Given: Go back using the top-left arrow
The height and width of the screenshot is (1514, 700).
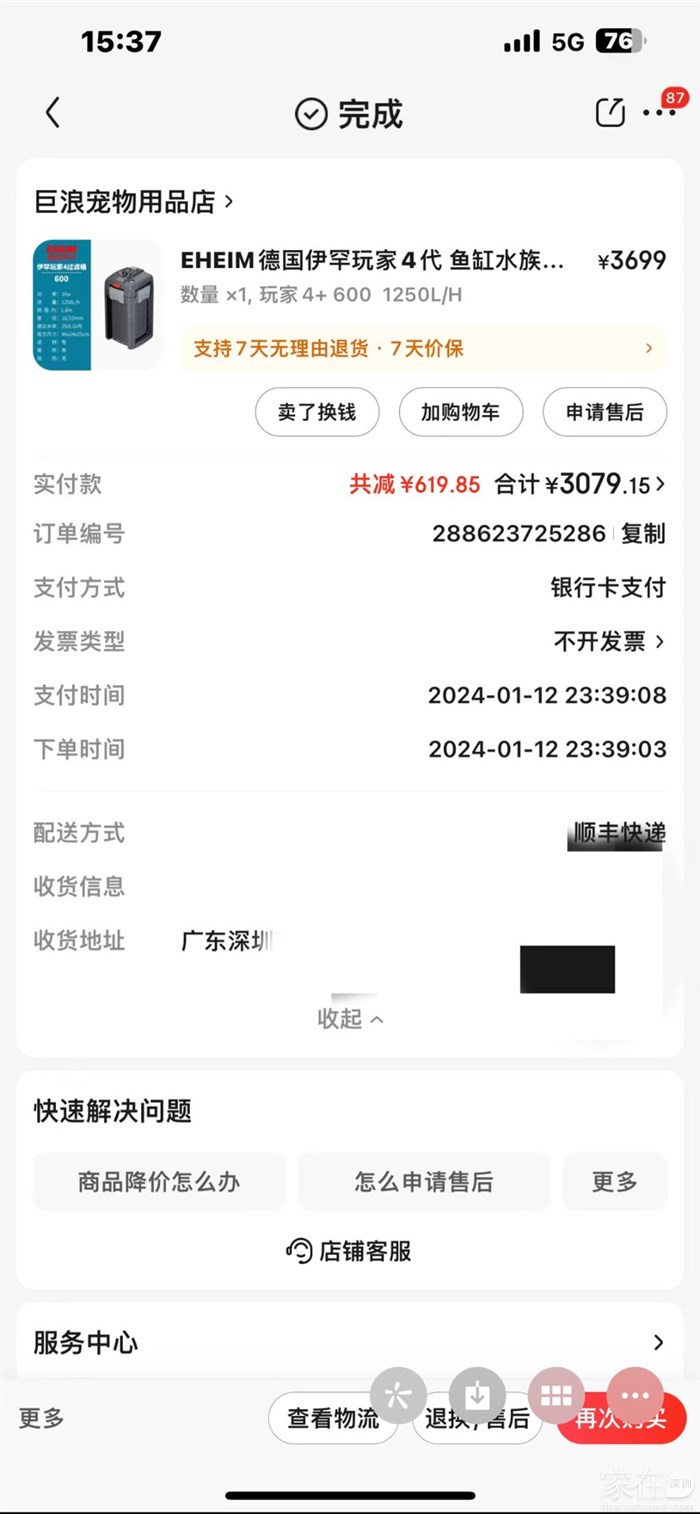Looking at the screenshot, I should coord(53,113).
